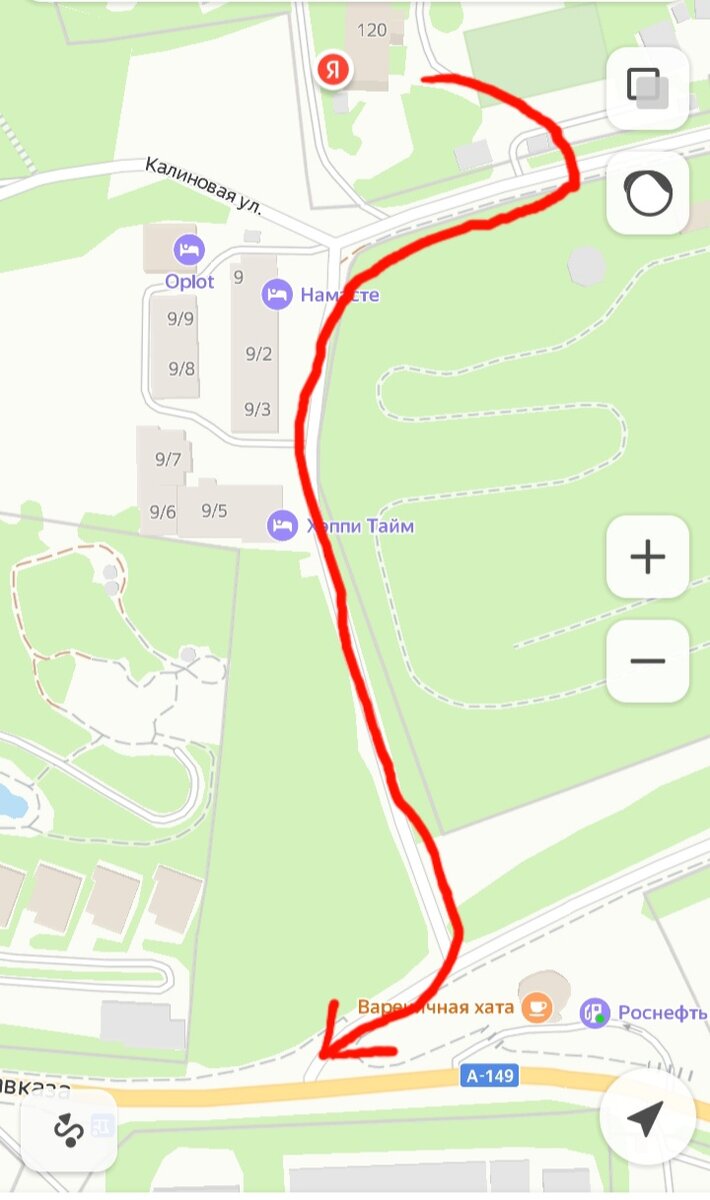The height and width of the screenshot is (1200, 710).
Task: Tap the red Я pin marker
Action: coord(336,70)
